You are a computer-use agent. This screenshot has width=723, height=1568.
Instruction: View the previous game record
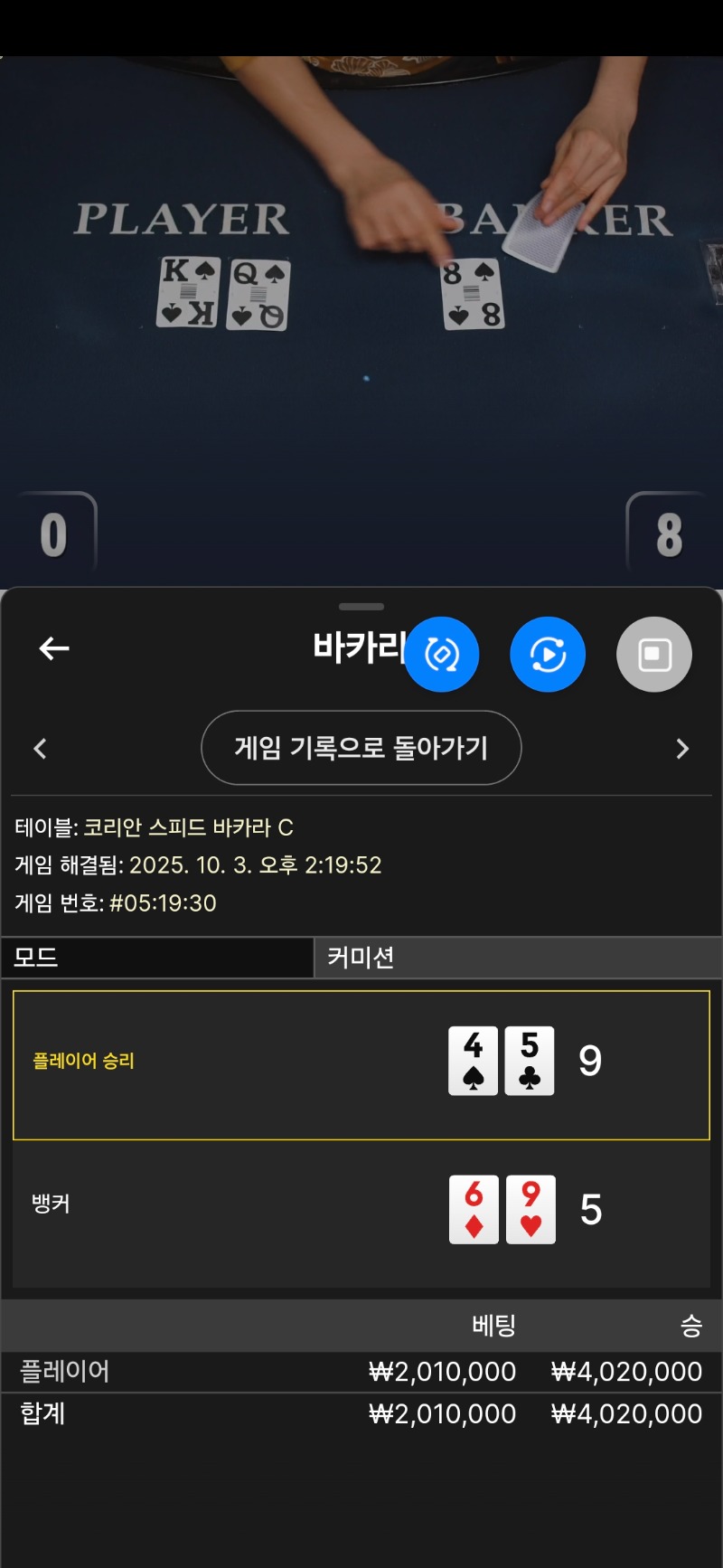tap(40, 749)
